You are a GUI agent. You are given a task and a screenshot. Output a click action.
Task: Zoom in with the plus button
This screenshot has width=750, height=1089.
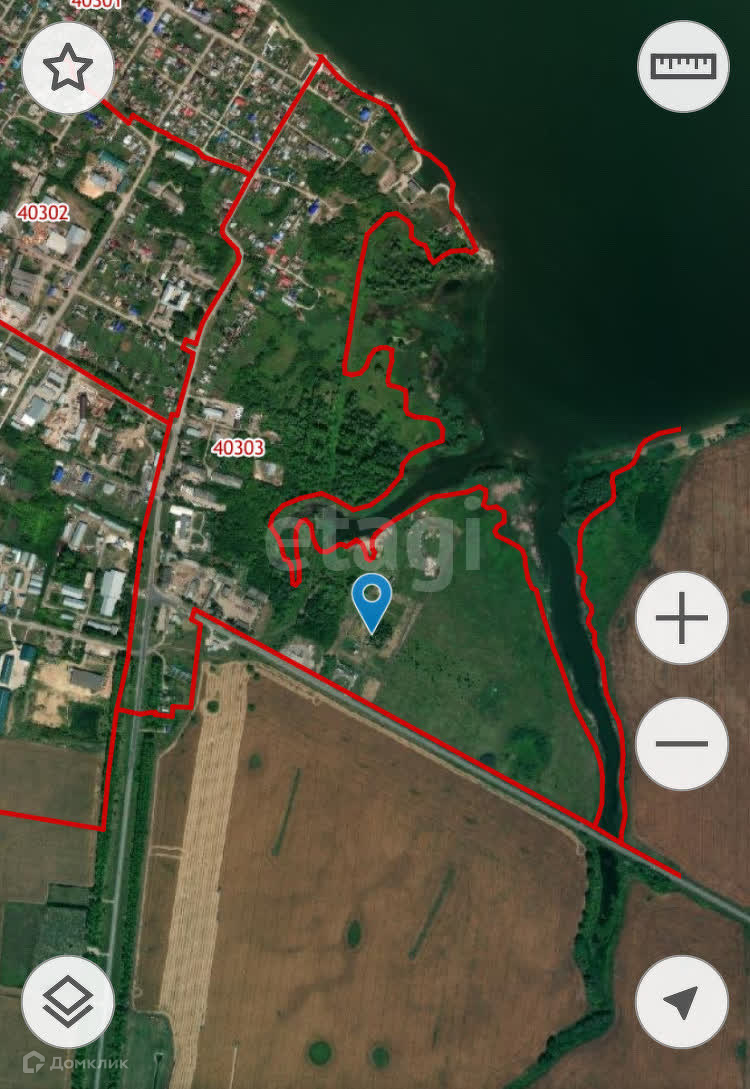[682, 619]
